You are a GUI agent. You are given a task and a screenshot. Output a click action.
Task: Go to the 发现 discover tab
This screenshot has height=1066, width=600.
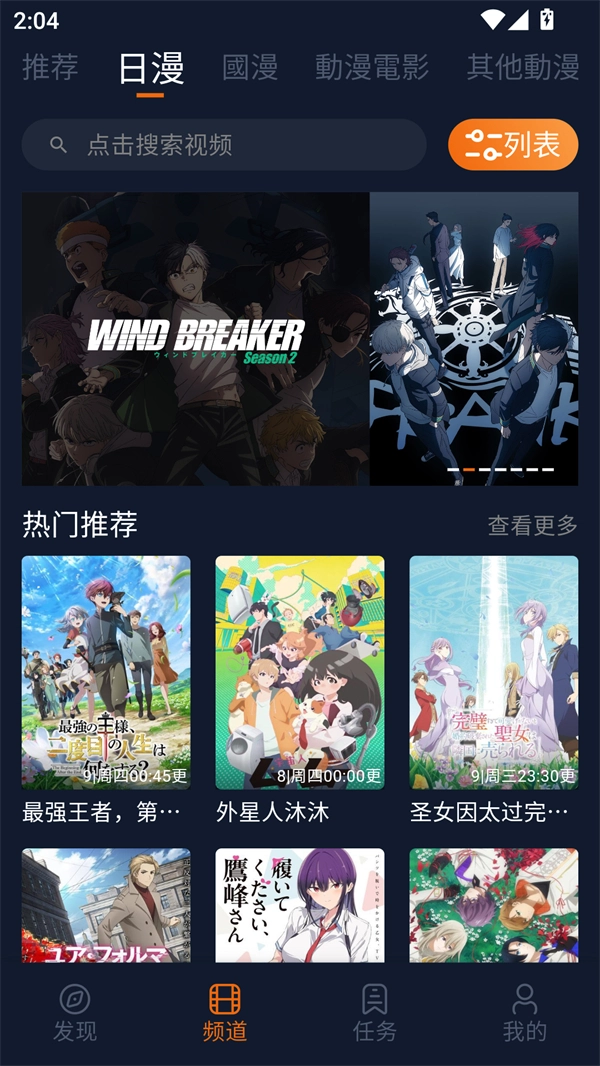coord(75,1012)
